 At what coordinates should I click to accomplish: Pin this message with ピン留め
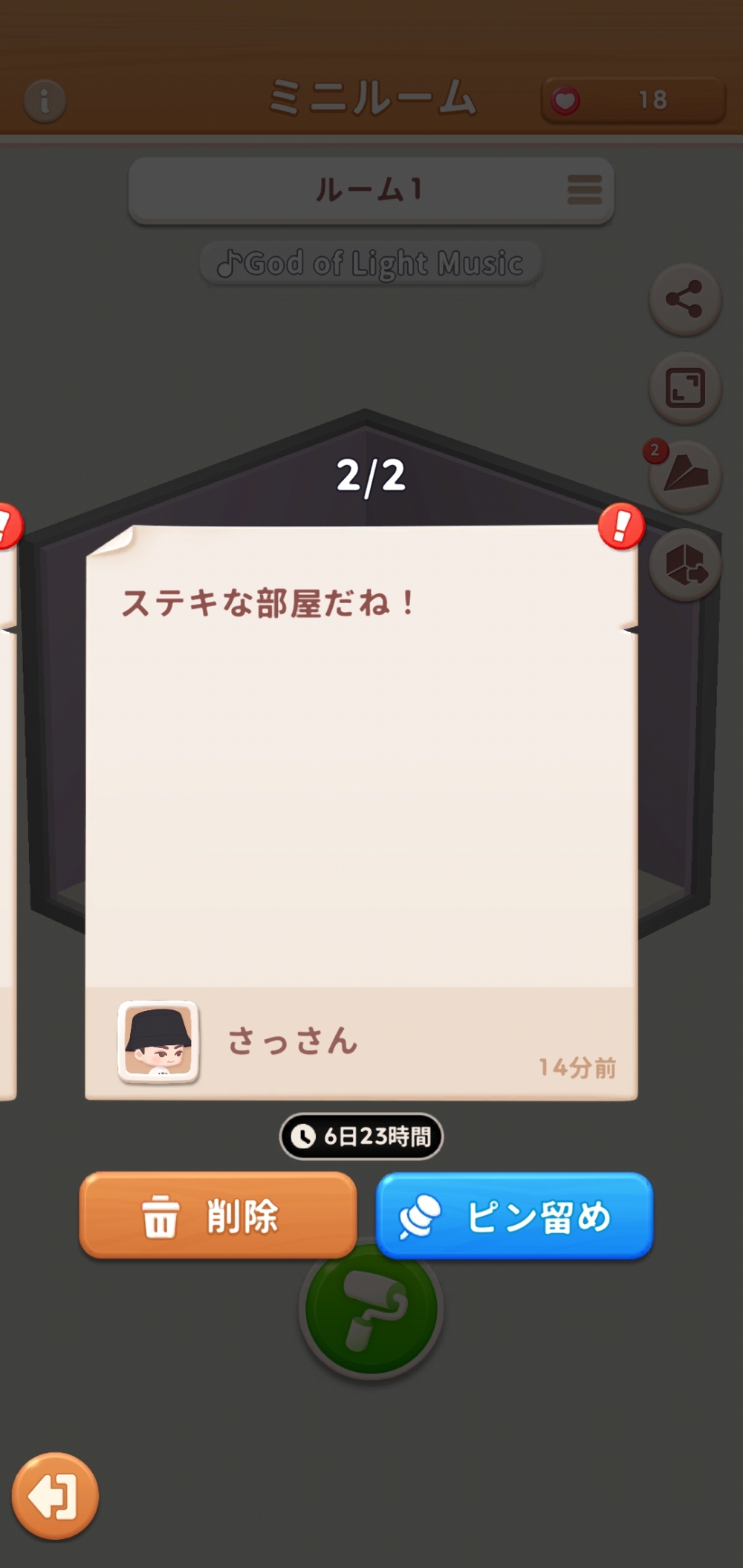[514, 1216]
